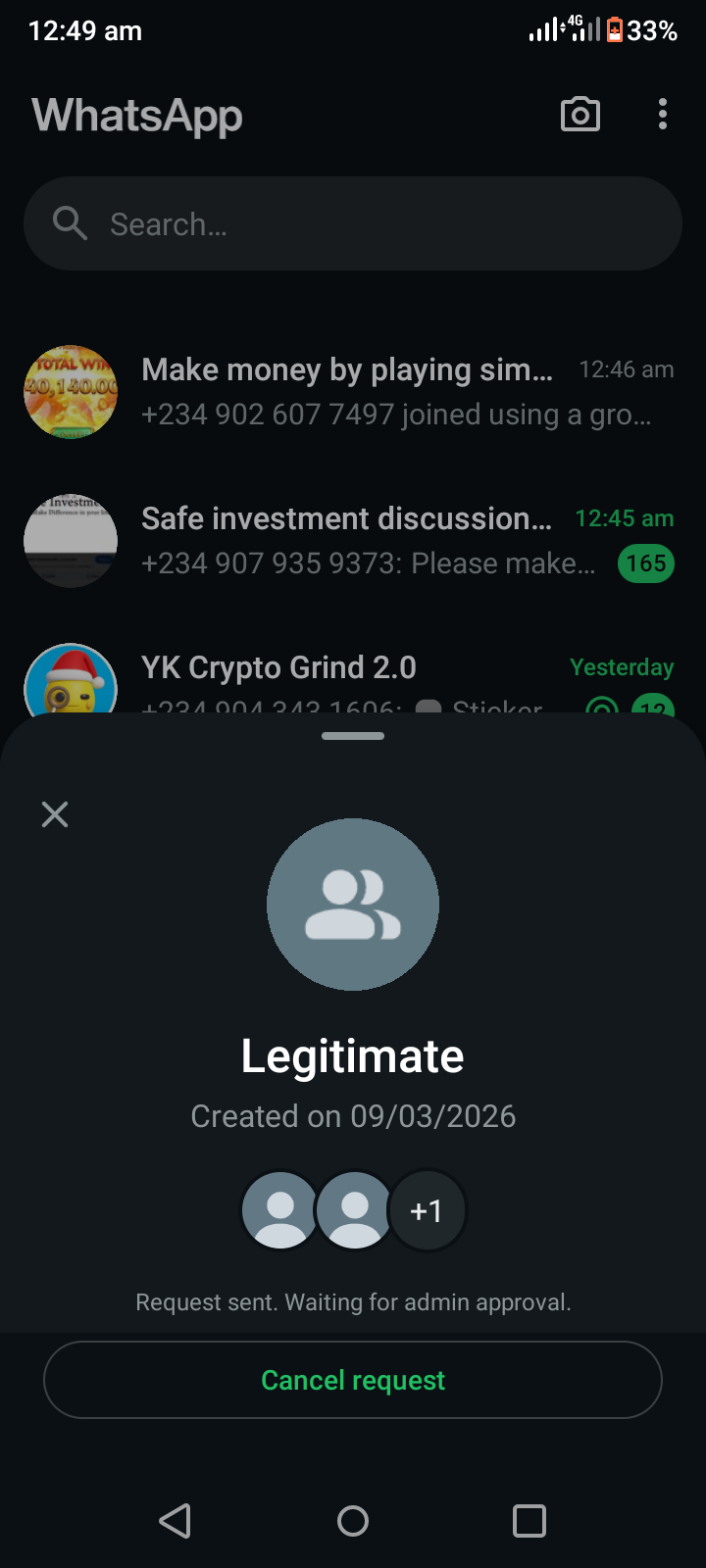Close the Legitimate group sheet
Viewport: 706px width, 1568px height.
(x=55, y=814)
